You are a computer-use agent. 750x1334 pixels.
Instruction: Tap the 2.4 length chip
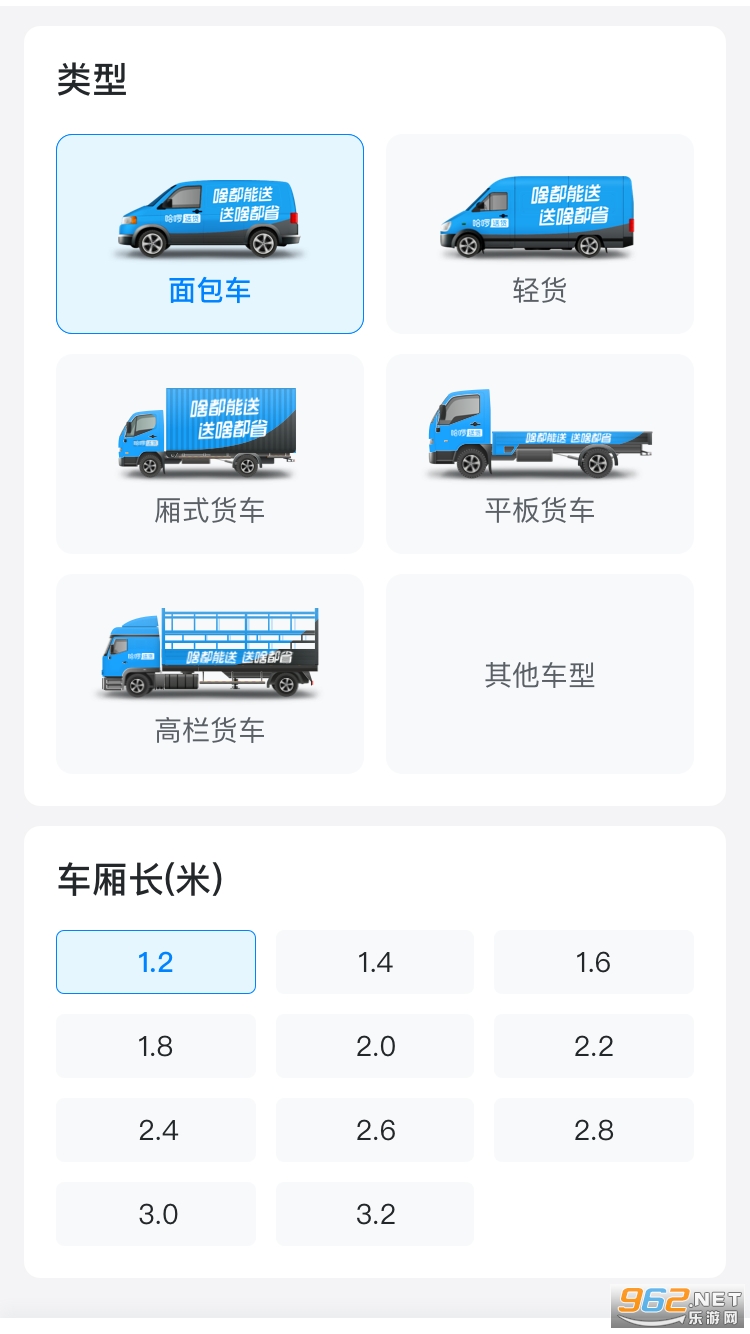pos(156,1130)
